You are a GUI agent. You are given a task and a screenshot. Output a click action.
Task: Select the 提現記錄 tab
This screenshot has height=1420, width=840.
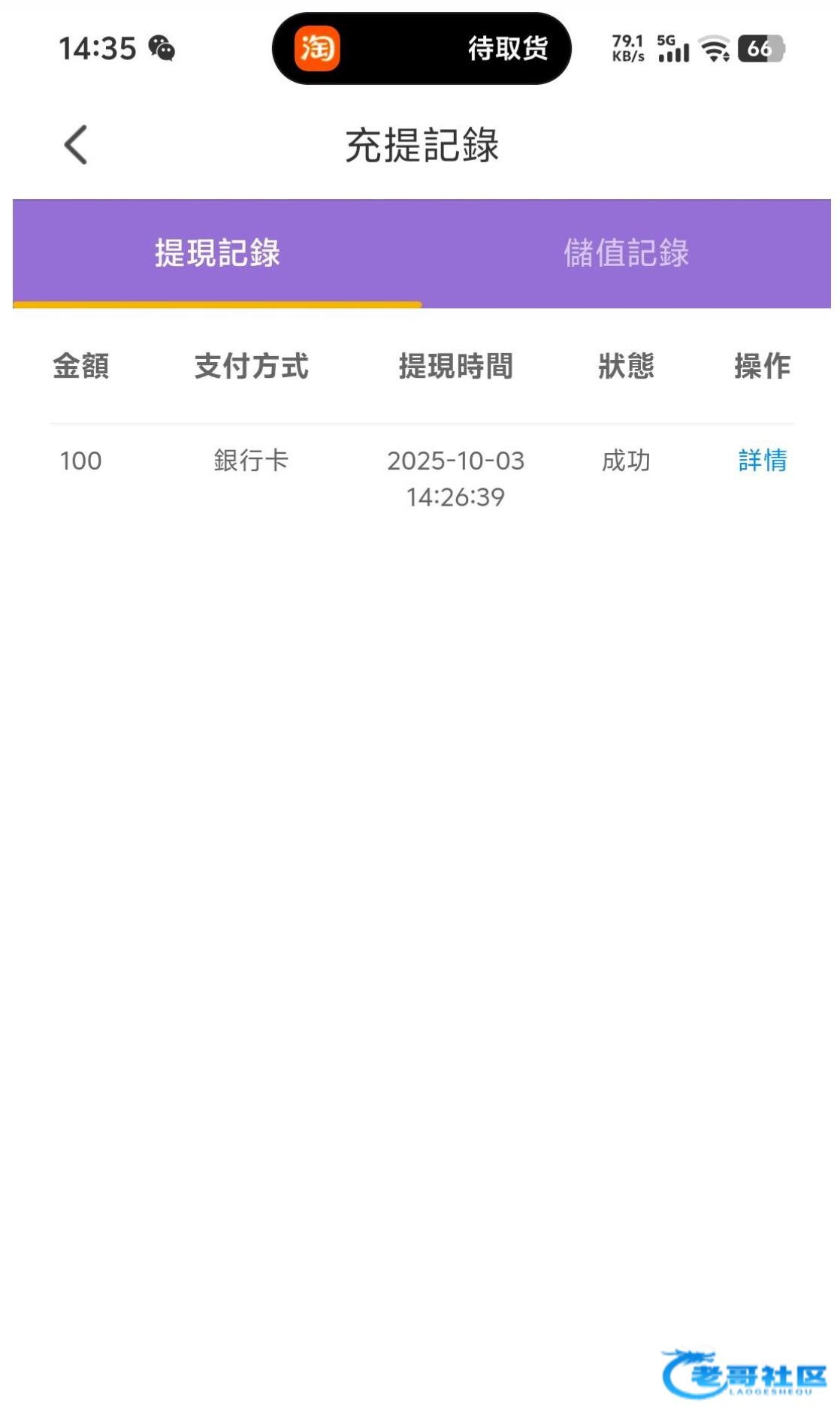click(217, 253)
